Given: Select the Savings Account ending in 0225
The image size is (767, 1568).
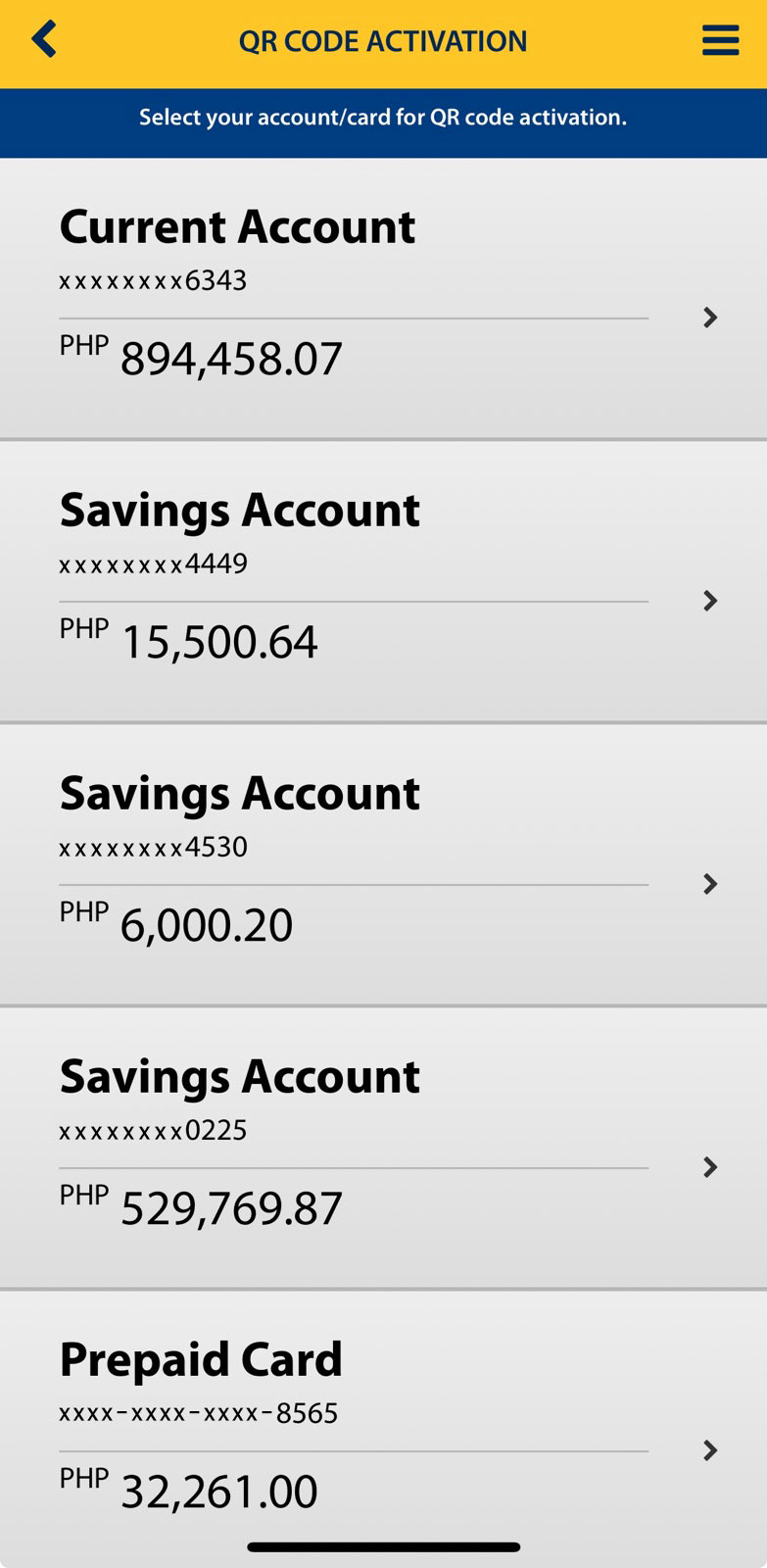Looking at the screenshot, I should 383,1148.
